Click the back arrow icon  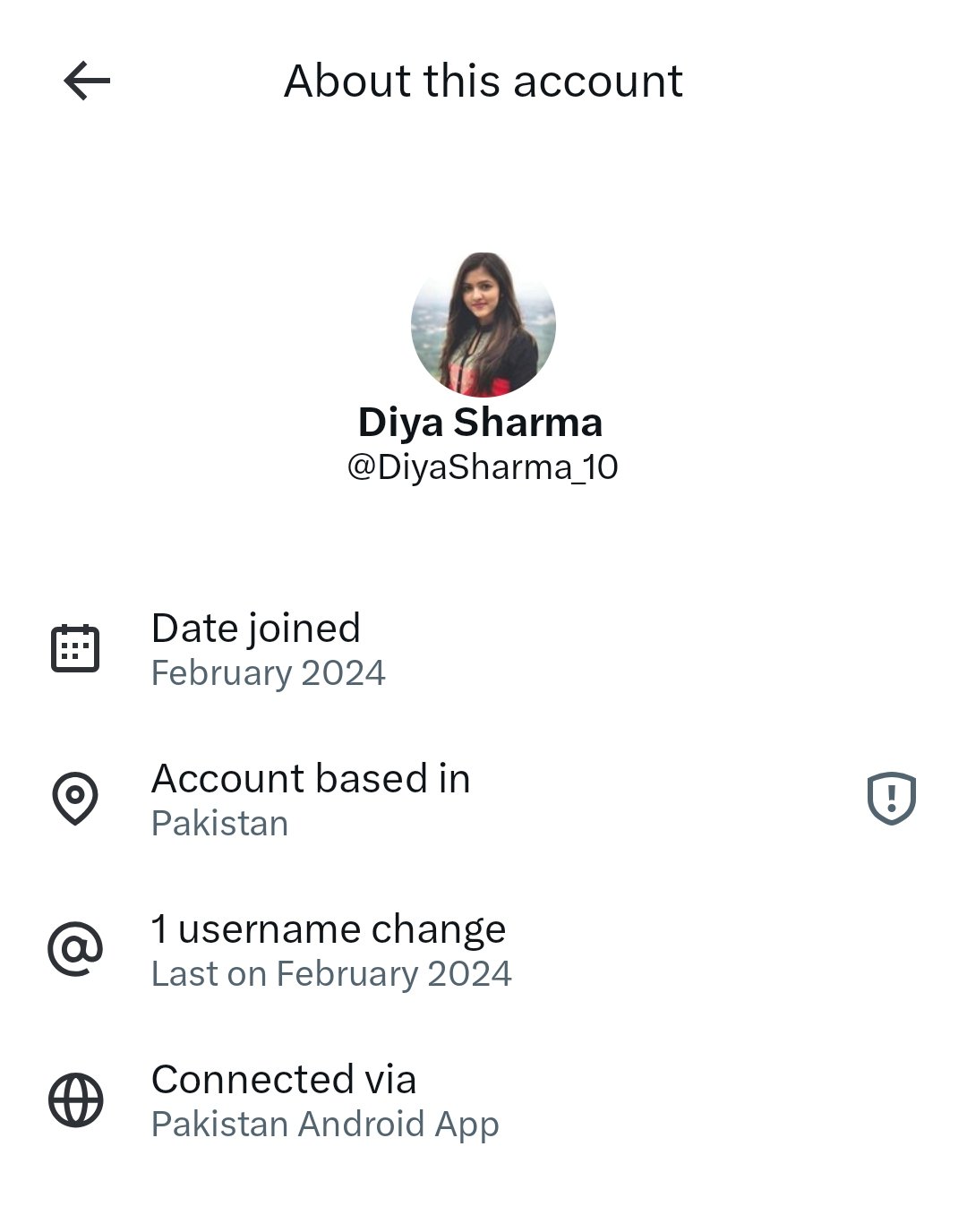(x=85, y=81)
